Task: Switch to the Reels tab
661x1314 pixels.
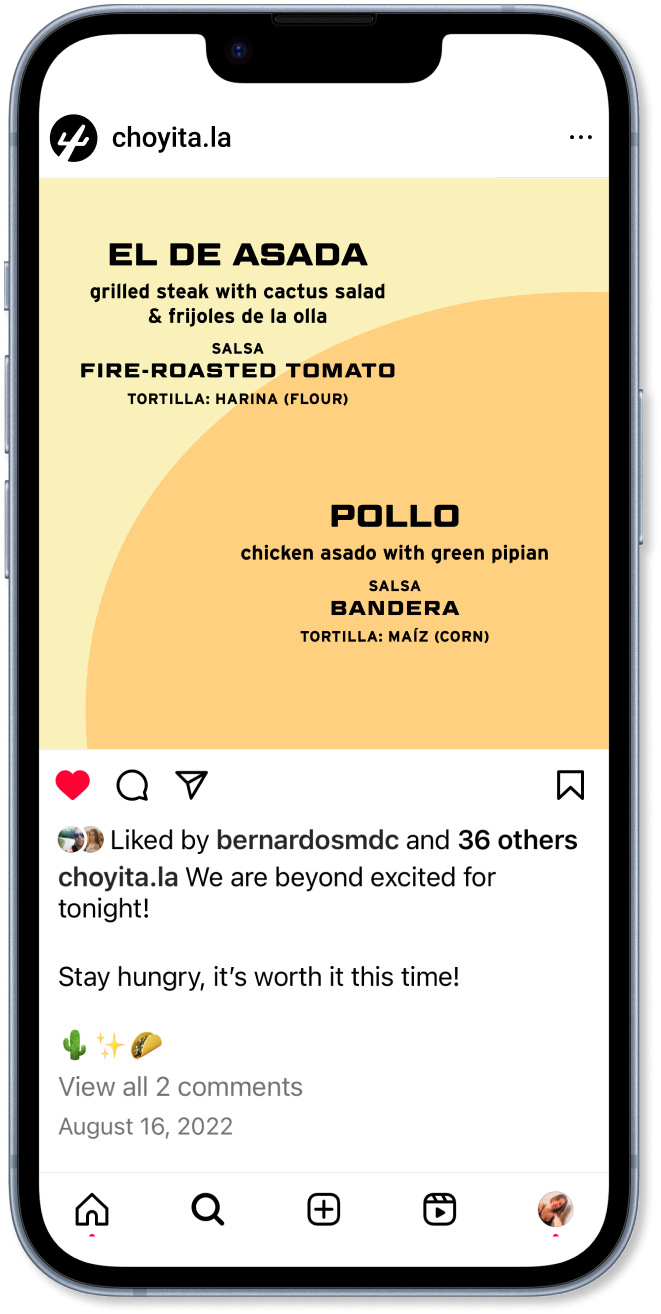Action: tap(439, 1210)
